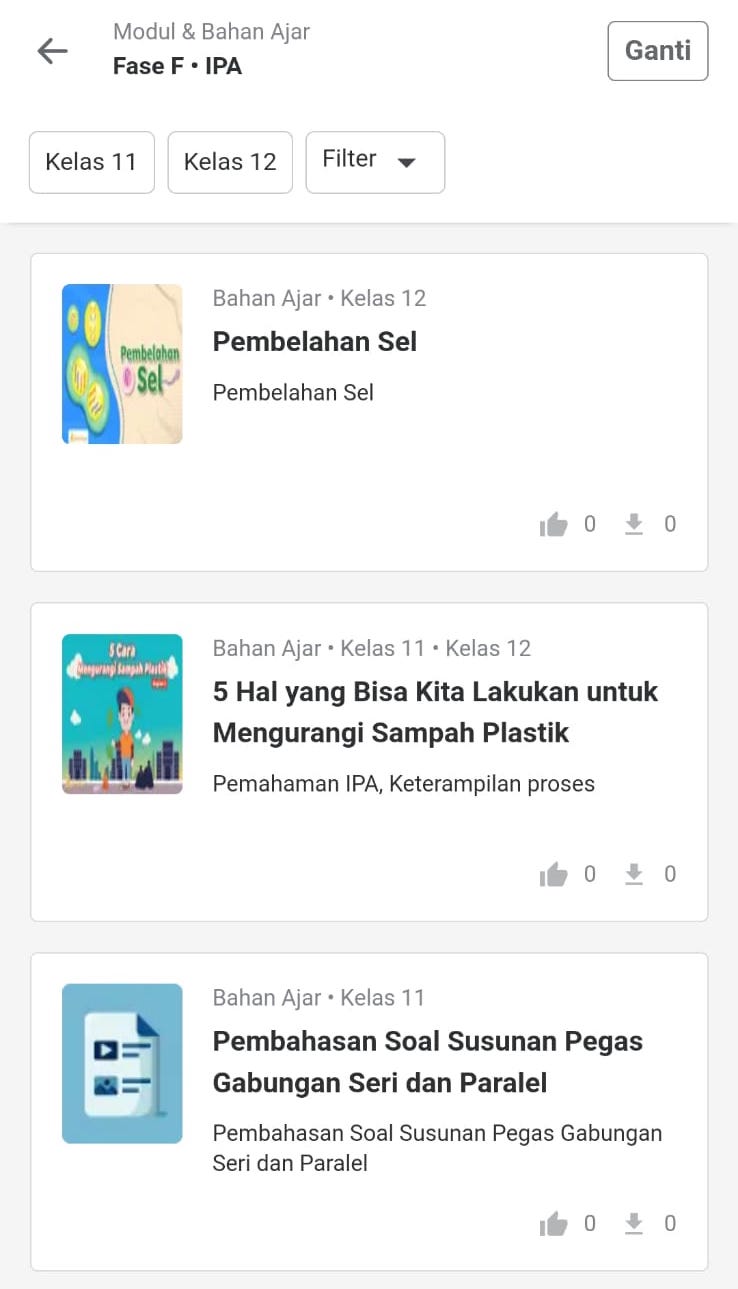Download the Susunan Pegas Gabungan material
Viewport: 738px width, 1289px height.
(x=634, y=1223)
